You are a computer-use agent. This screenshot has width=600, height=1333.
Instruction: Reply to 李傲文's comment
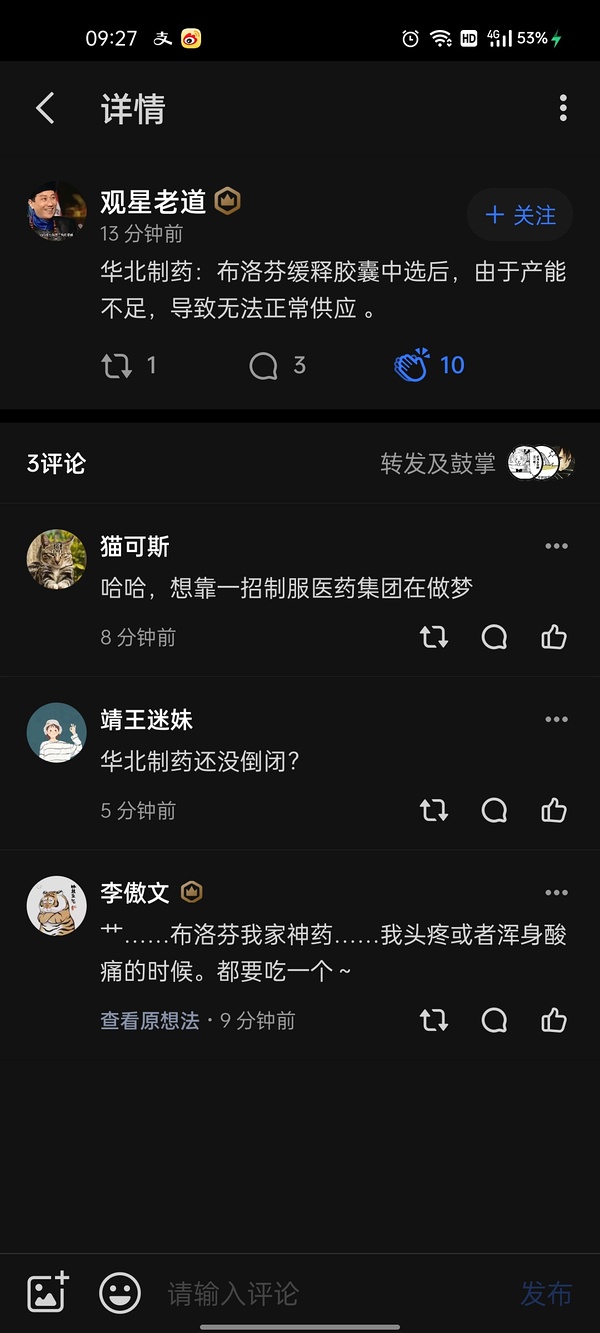point(494,1020)
